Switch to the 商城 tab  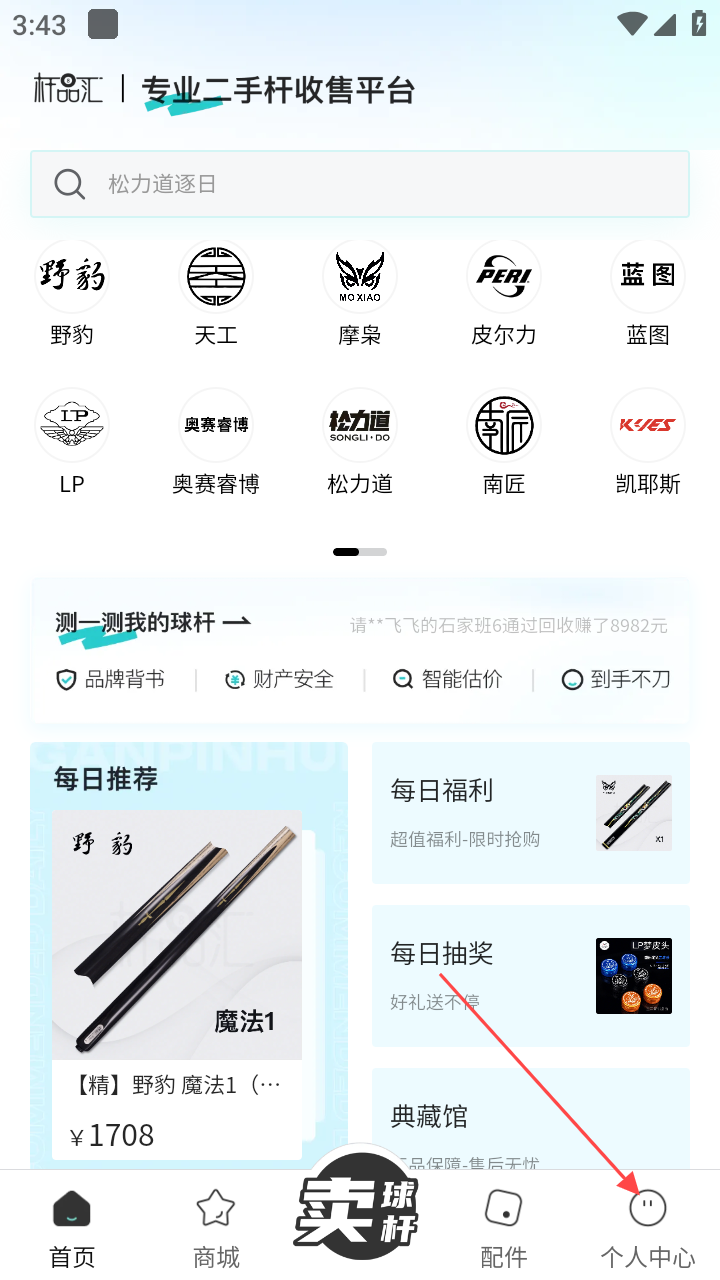[x=216, y=1228]
